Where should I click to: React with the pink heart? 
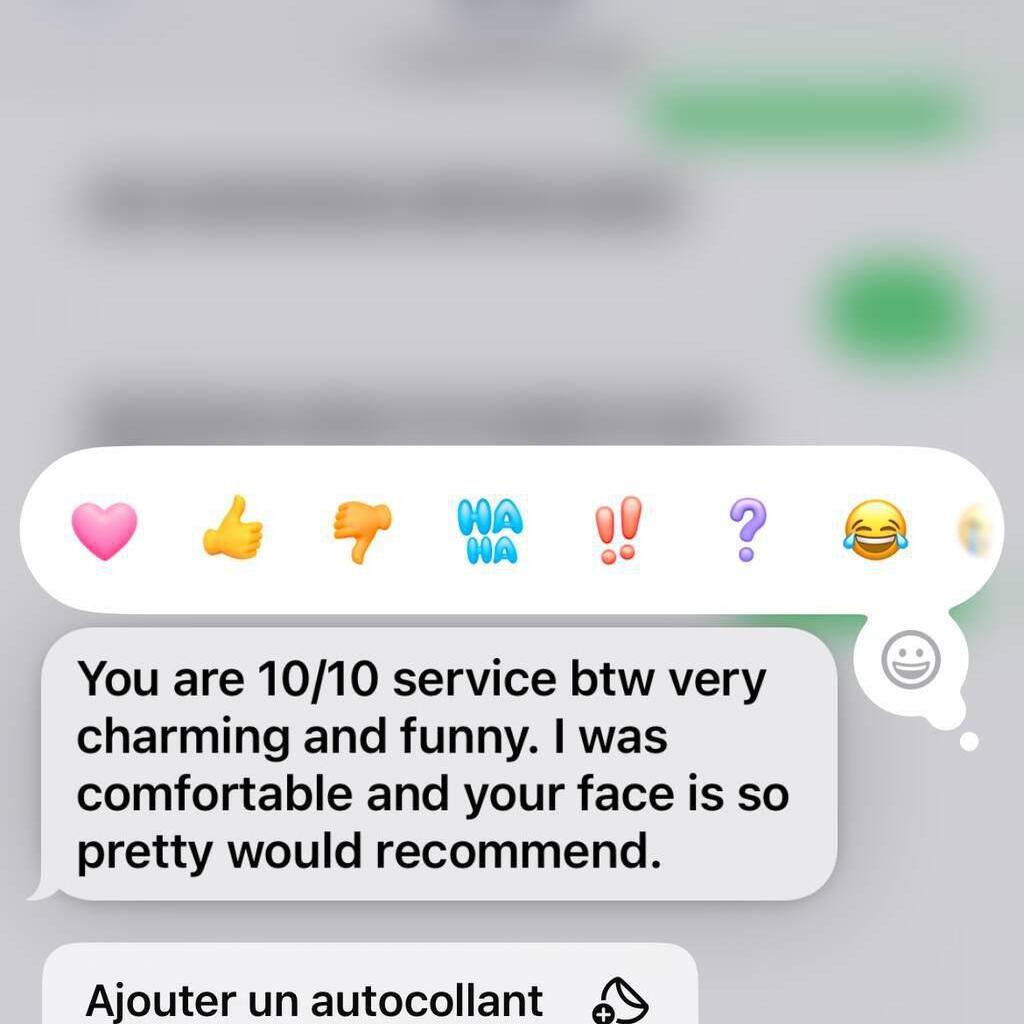coord(104,530)
